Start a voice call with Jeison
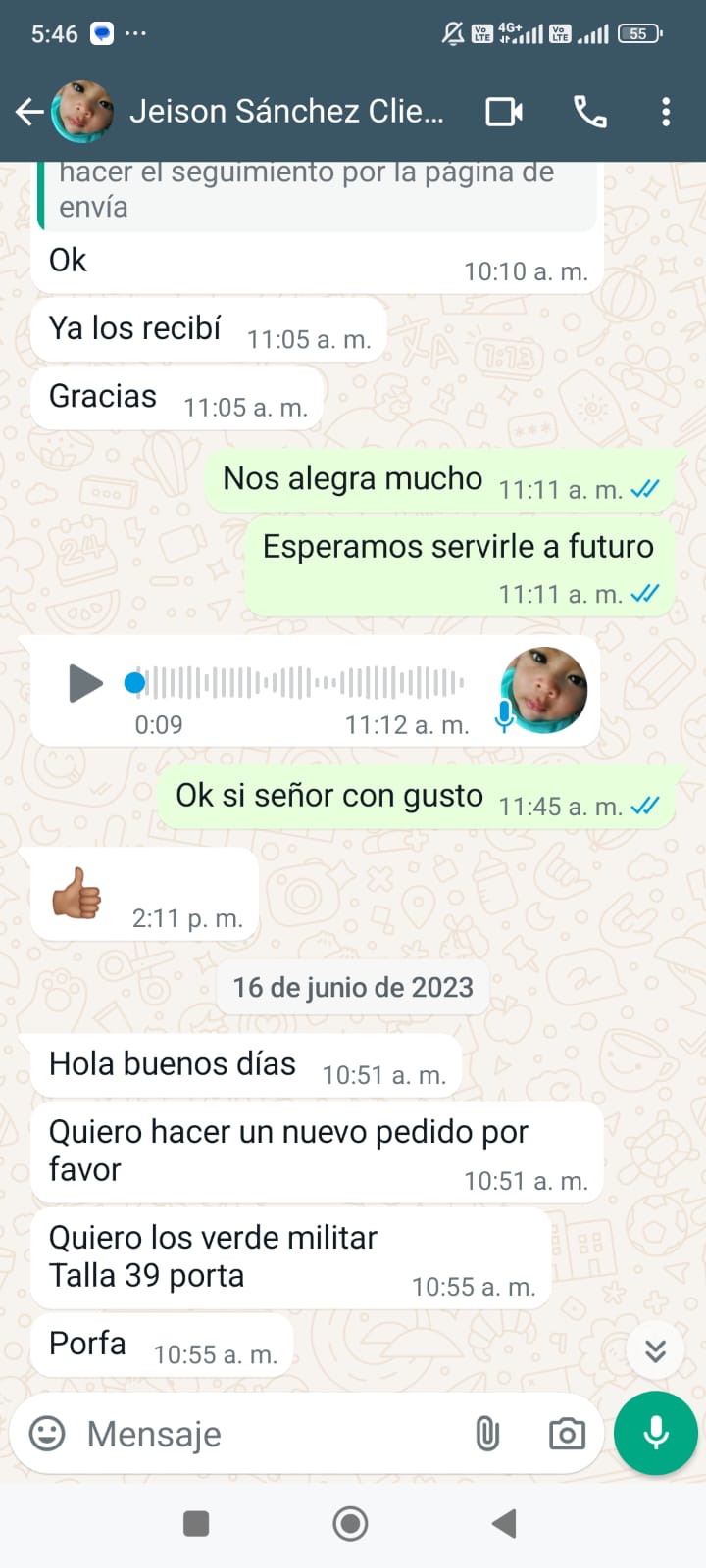The height and width of the screenshot is (1568, 706). coord(589,112)
